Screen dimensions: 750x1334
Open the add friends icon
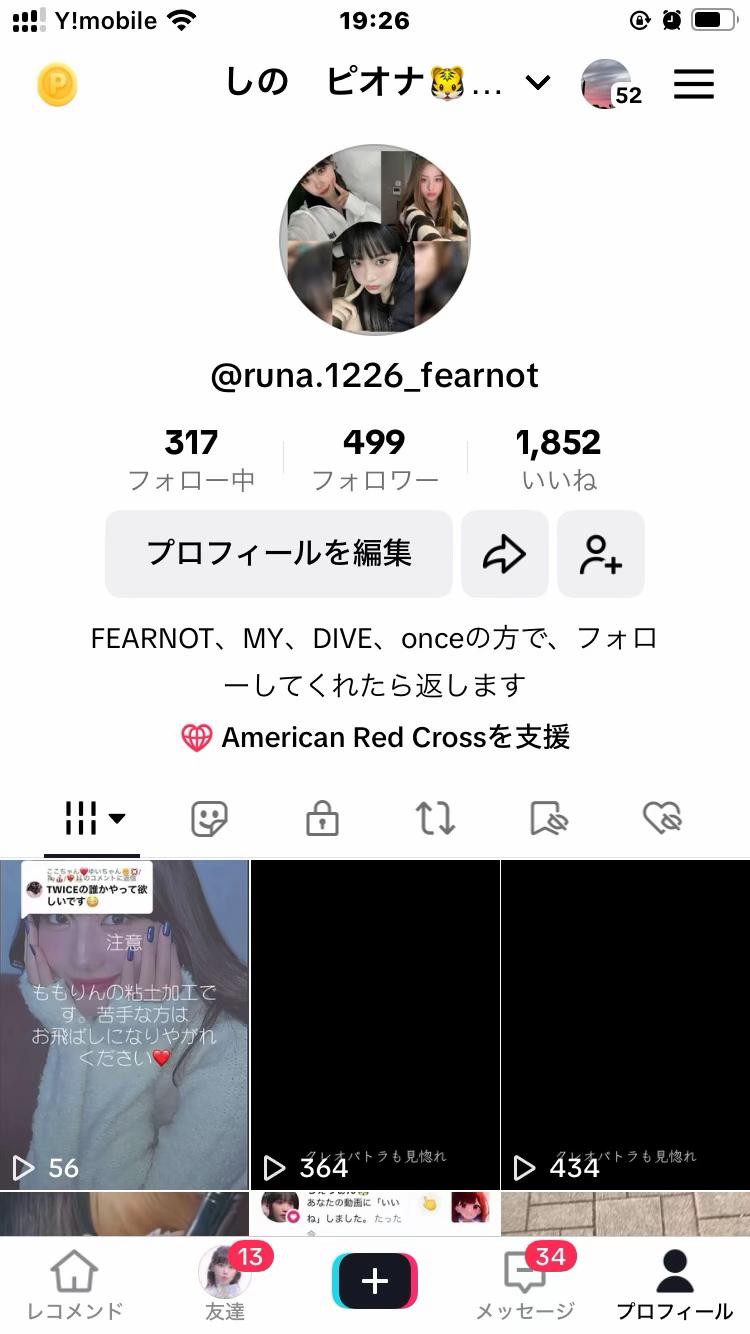click(x=600, y=554)
